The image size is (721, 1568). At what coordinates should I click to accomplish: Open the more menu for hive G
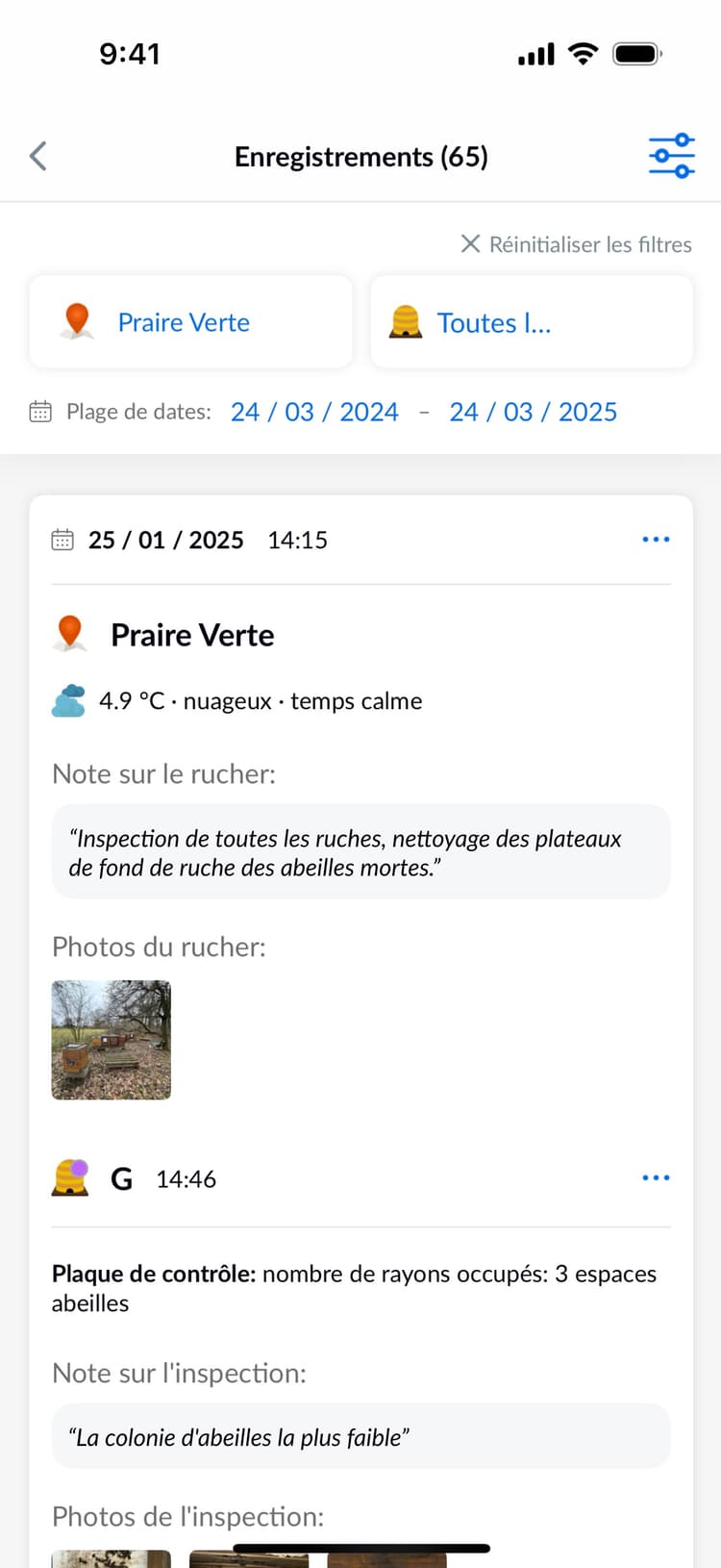[x=656, y=1178]
